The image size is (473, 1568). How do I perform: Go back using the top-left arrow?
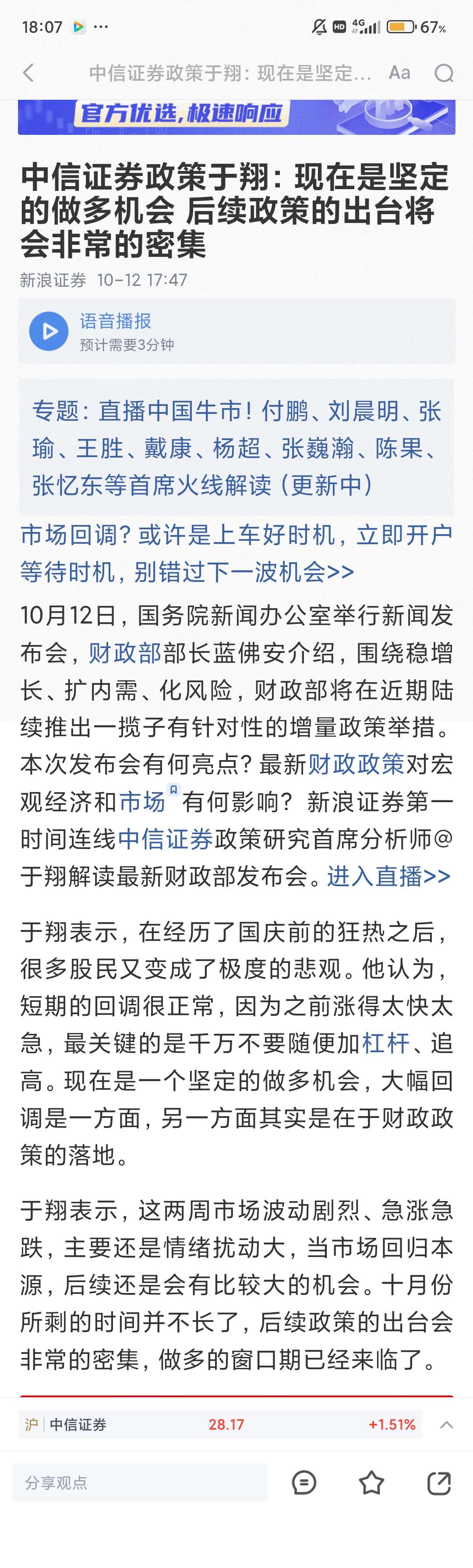tap(28, 73)
